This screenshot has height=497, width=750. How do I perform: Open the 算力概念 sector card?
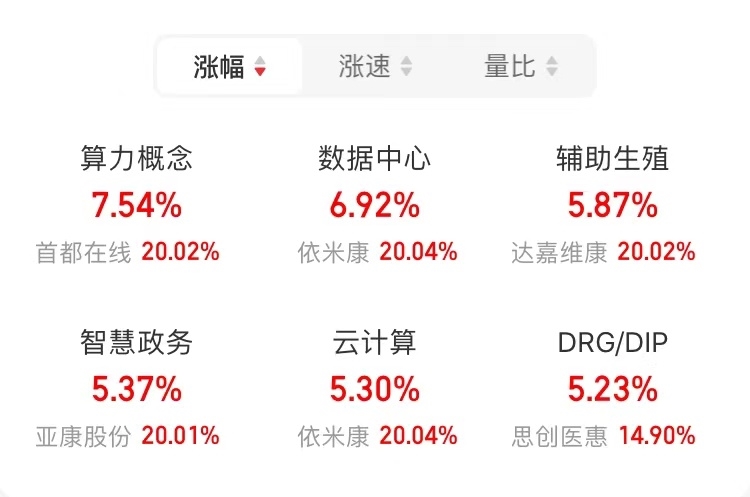pyautogui.click(x=137, y=205)
